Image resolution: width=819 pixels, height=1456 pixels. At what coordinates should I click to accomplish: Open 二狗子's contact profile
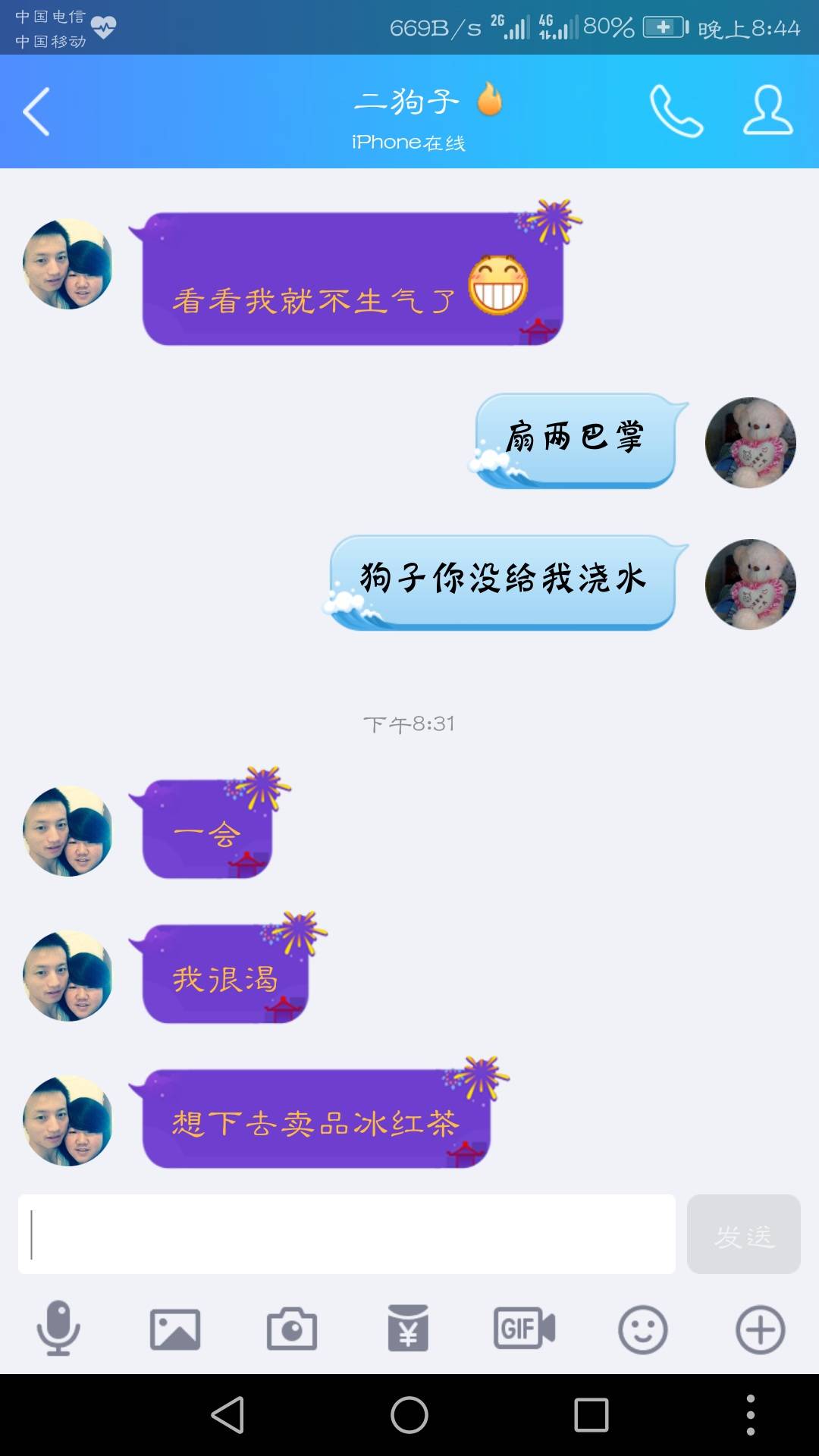pyautogui.click(x=767, y=111)
